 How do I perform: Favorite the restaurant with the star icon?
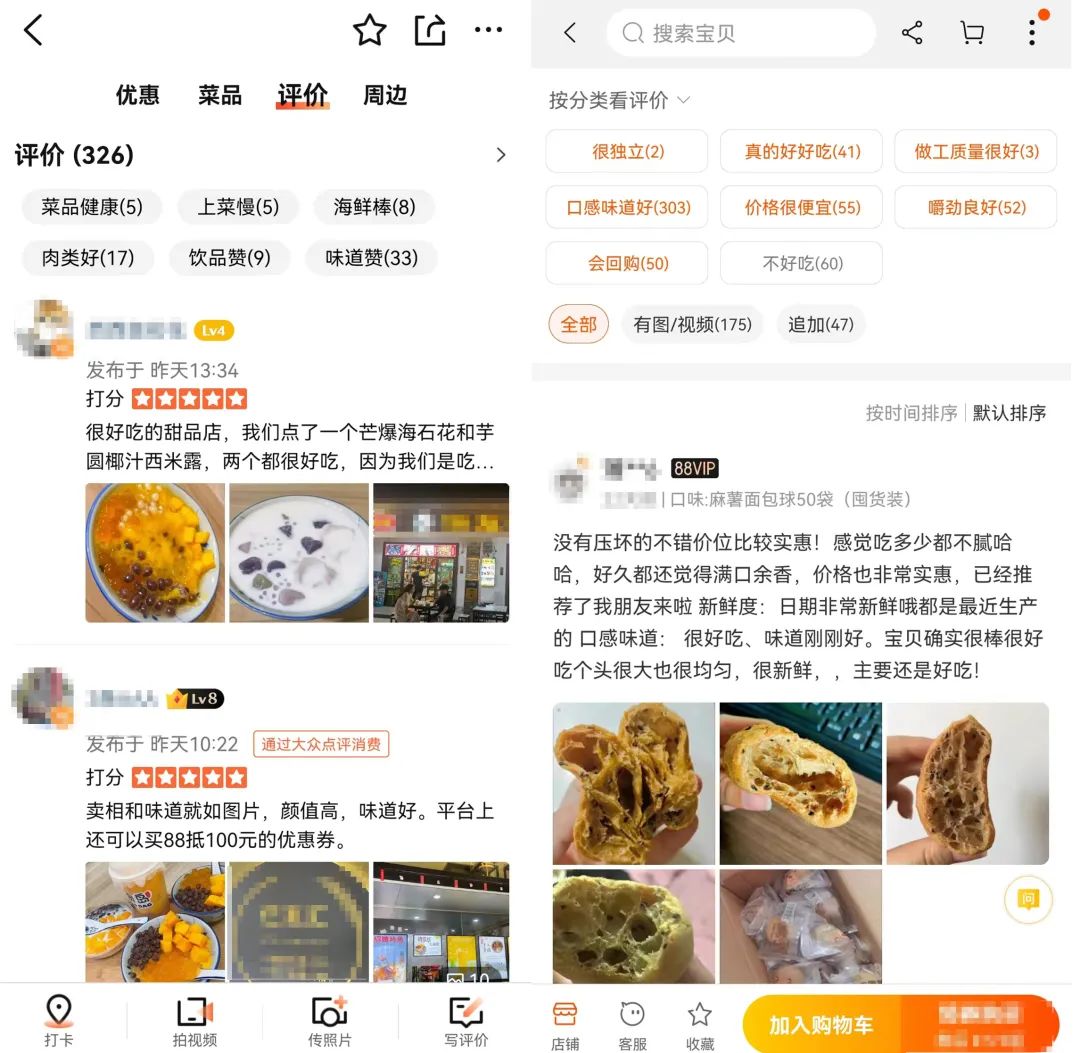[x=369, y=31]
